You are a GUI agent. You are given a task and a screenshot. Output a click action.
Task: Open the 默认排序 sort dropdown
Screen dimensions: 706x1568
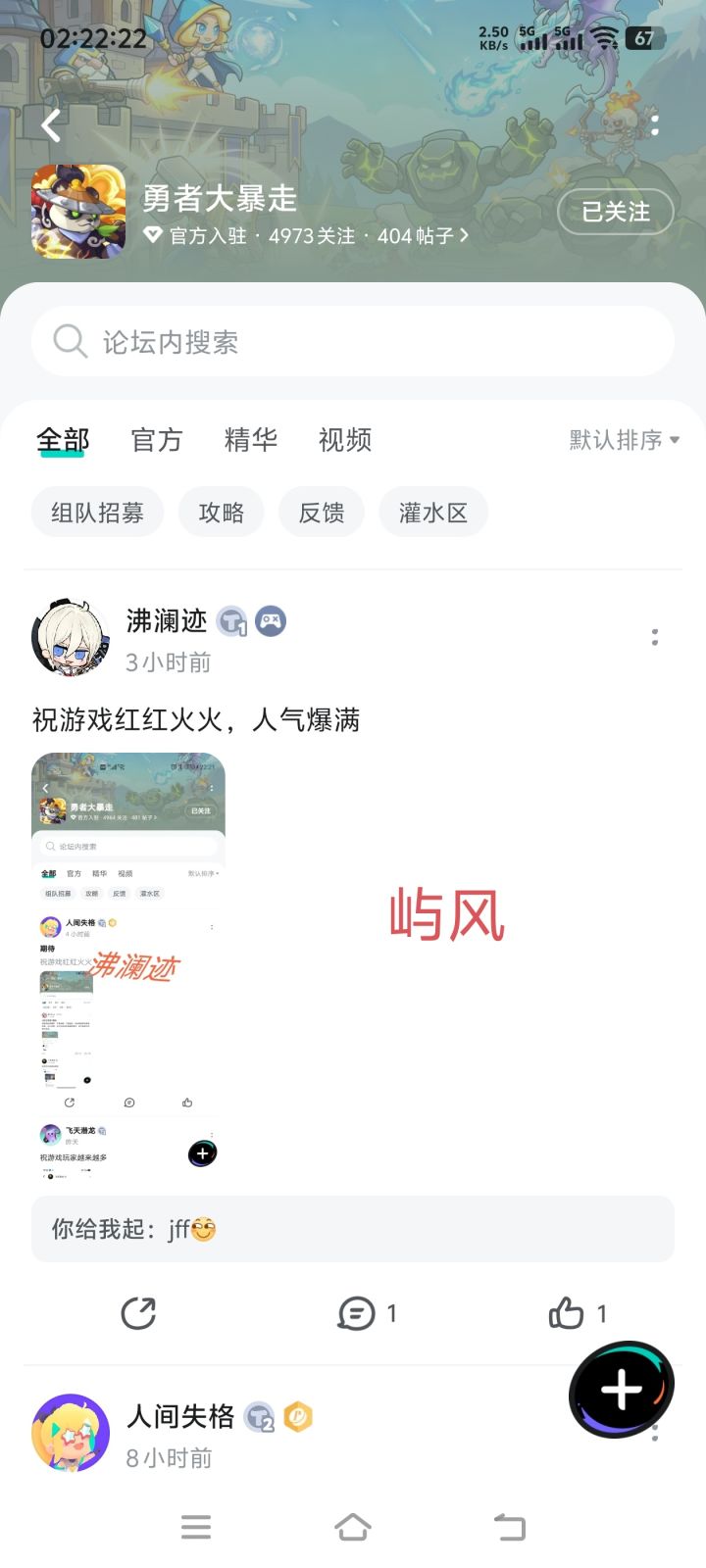point(622,440)
